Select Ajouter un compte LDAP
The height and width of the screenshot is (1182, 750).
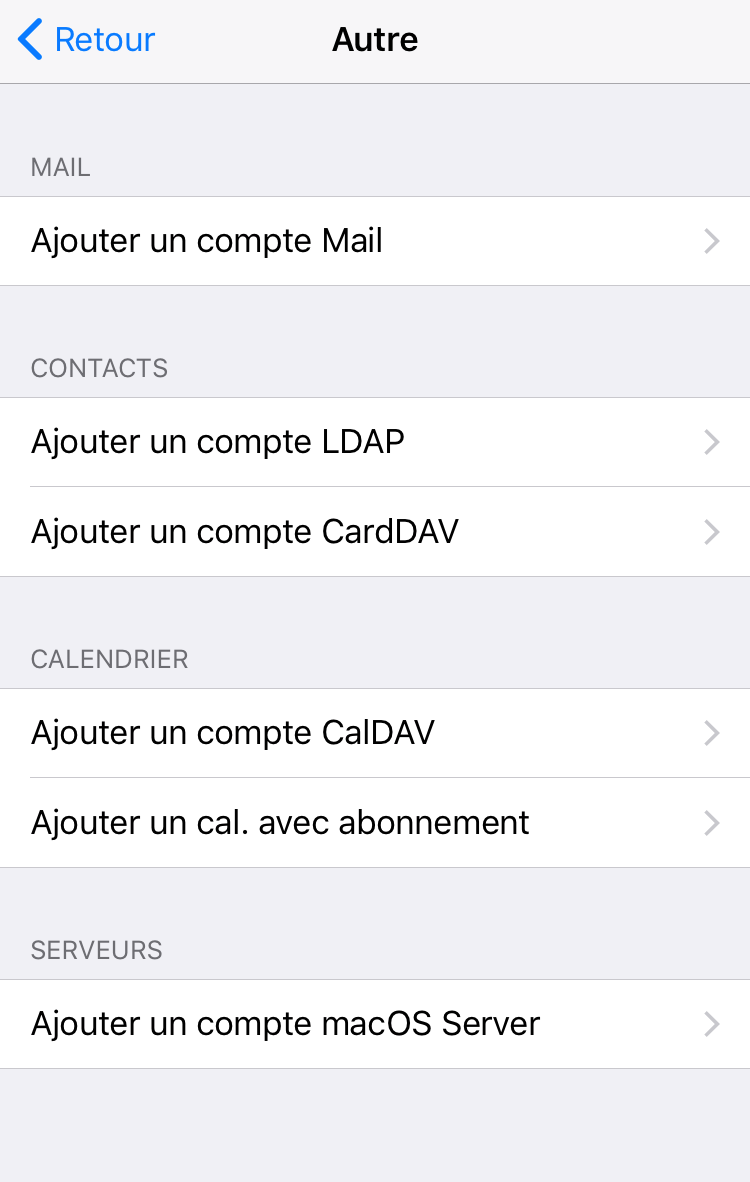(375, 442)
